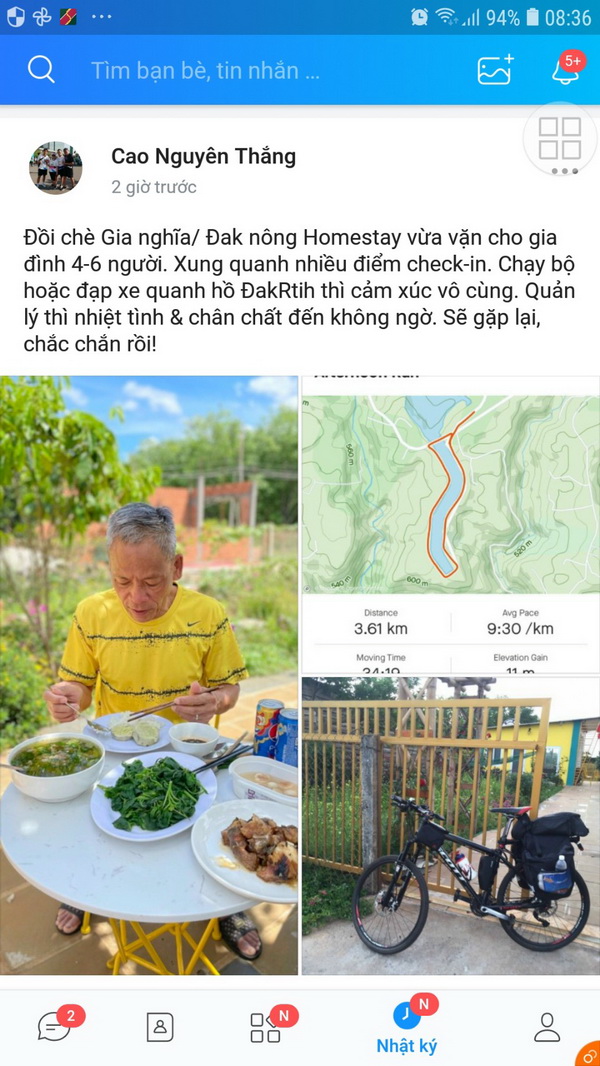Create a new photo post

[x=495, y=70]
